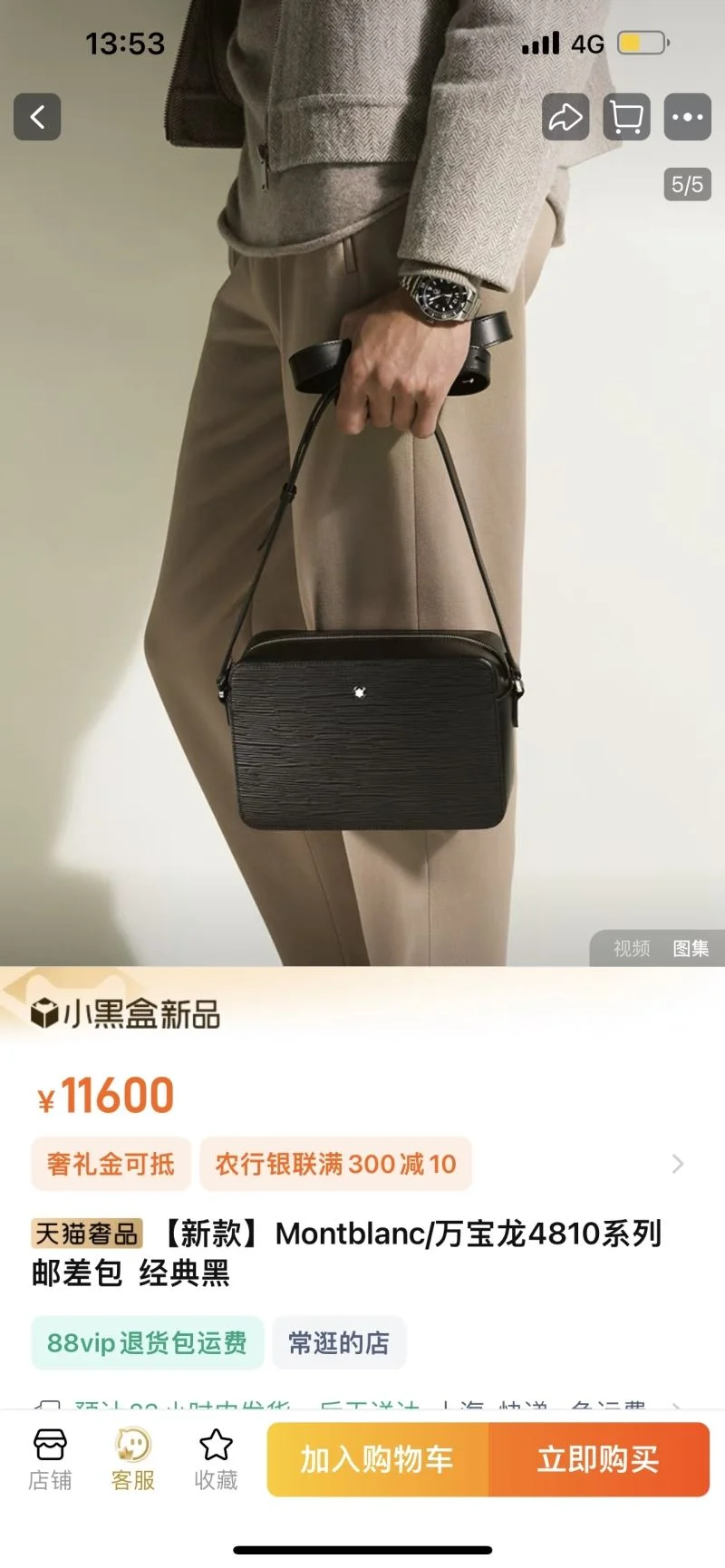Switch to the 图集 gallery tab
Screen dimensions: 725x1568
coord(691,948)
